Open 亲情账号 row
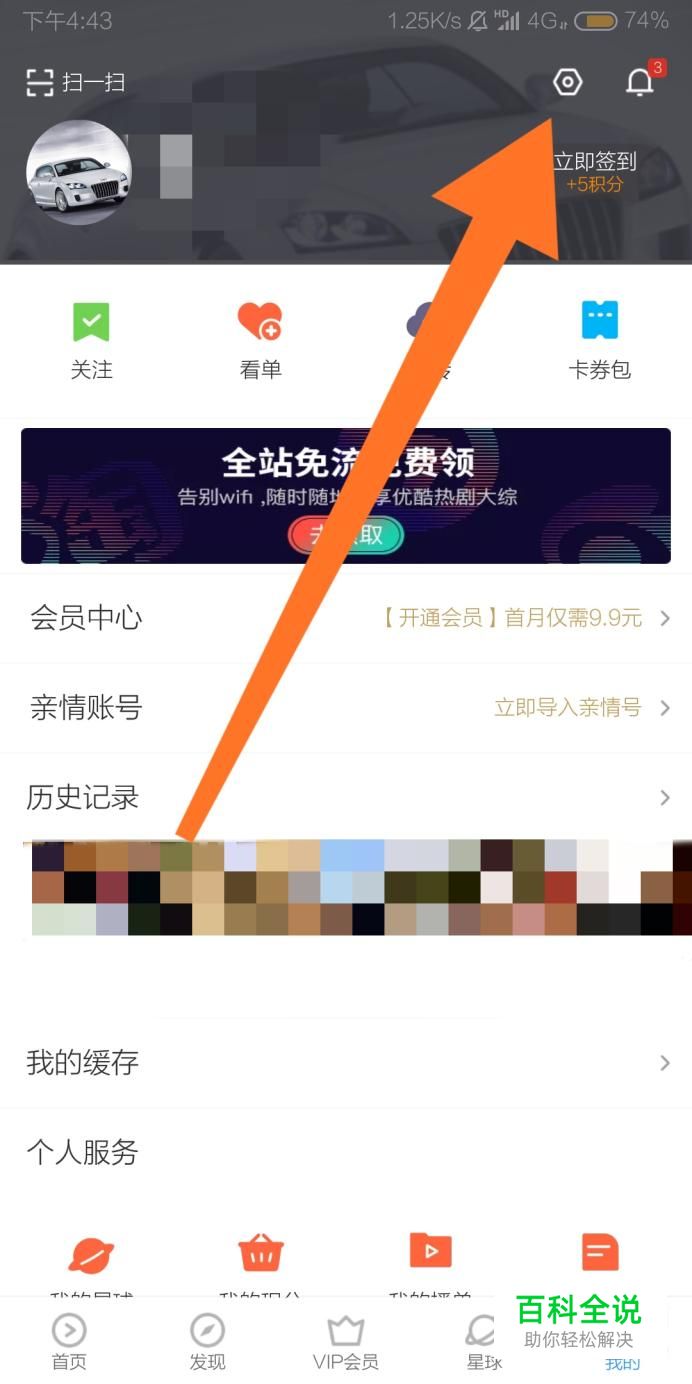Image resolution: width=692 pixels, height=1384 pixels. coord(346,708)
